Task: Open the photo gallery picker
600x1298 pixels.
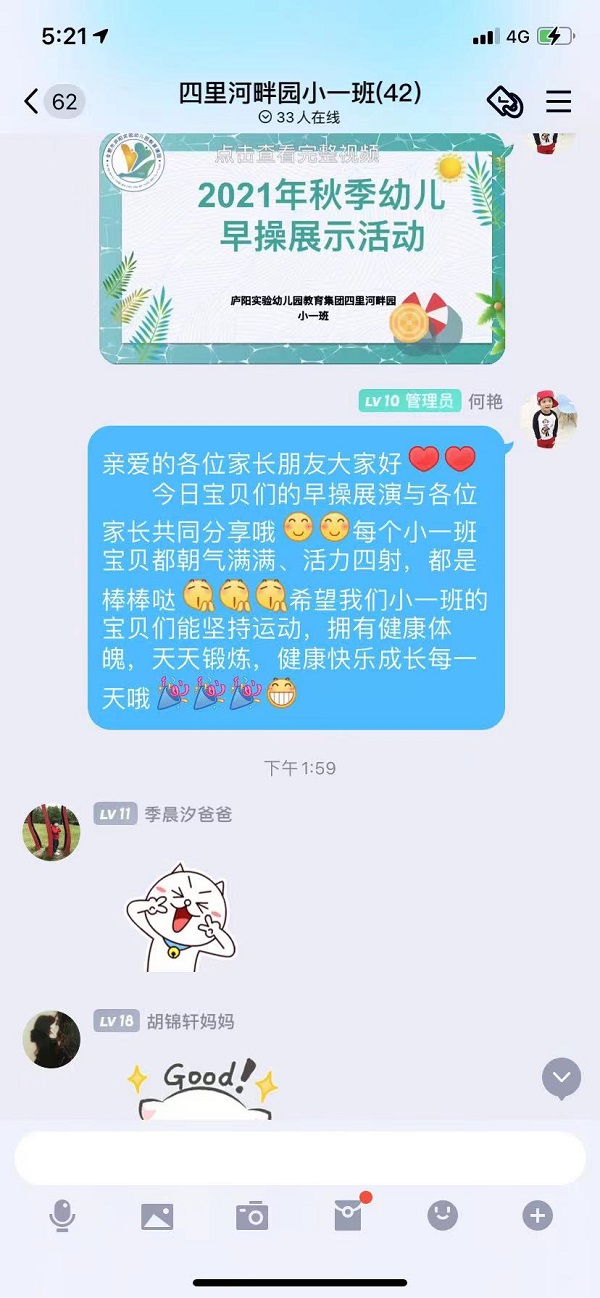Action: (157, 1216)
